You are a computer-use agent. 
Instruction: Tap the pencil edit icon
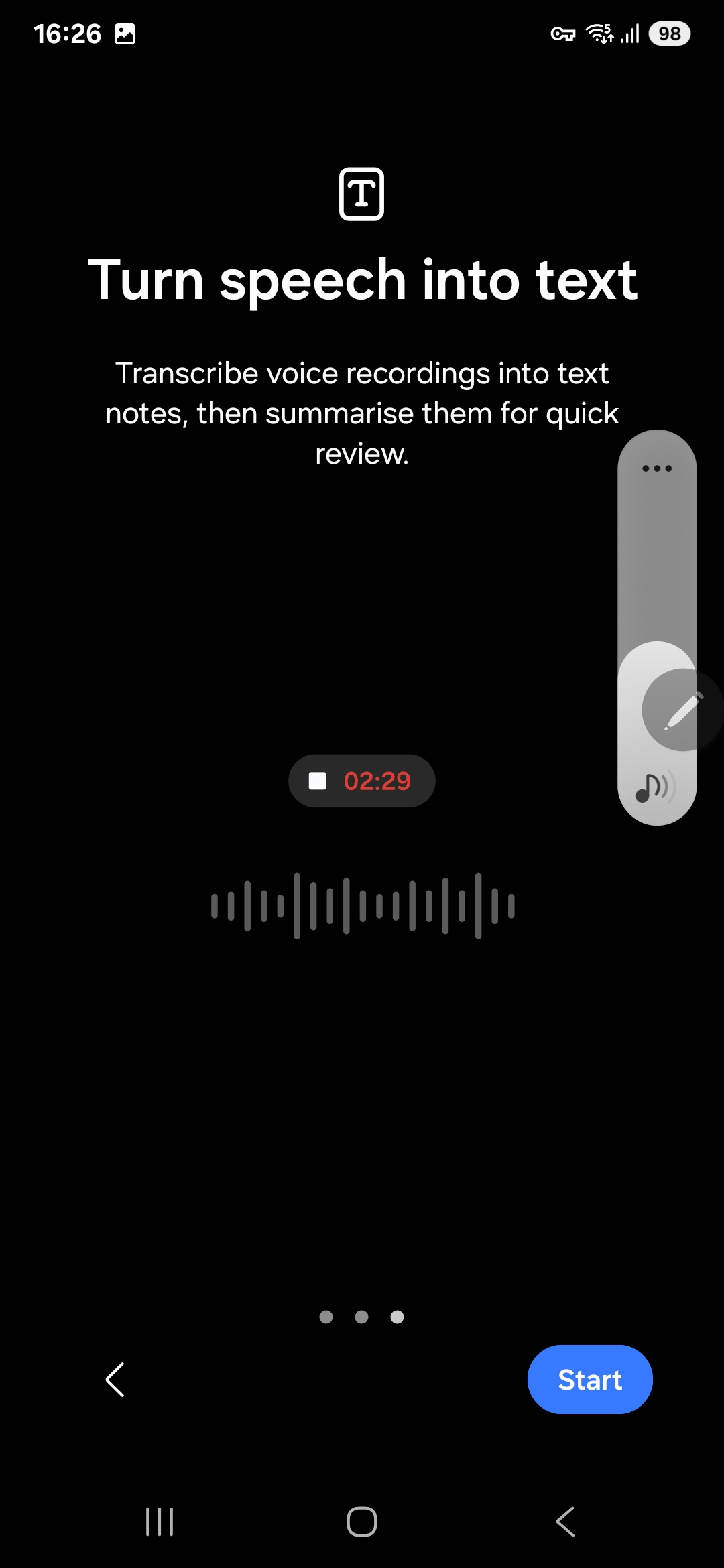tap(682, 710)
